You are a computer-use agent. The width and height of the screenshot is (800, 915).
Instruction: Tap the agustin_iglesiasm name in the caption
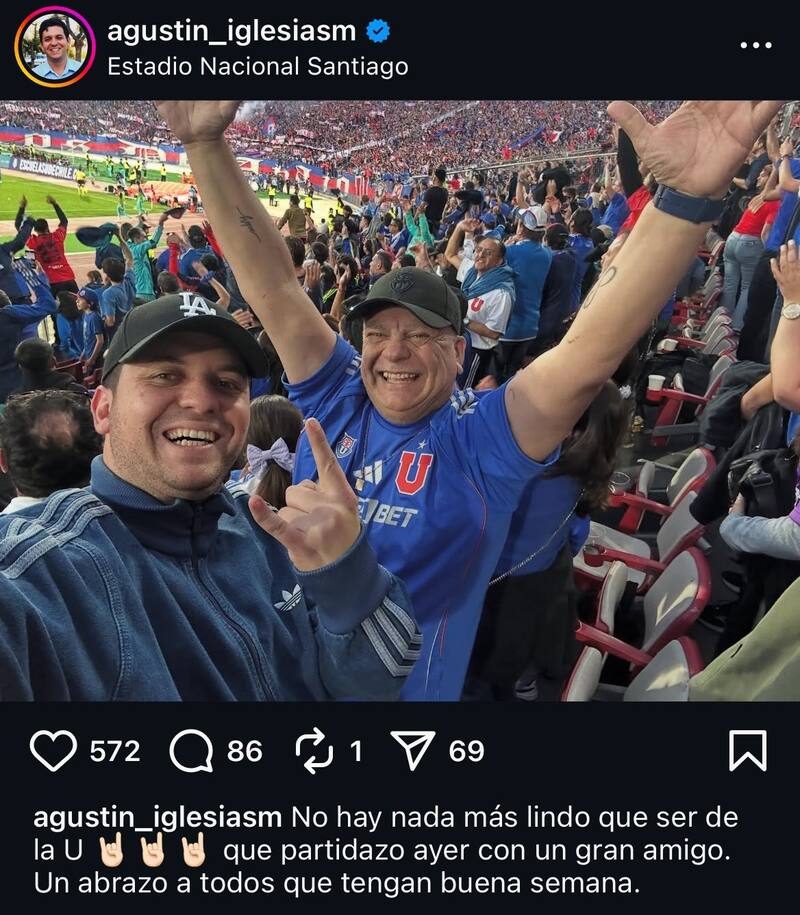[x=158, y=817]
